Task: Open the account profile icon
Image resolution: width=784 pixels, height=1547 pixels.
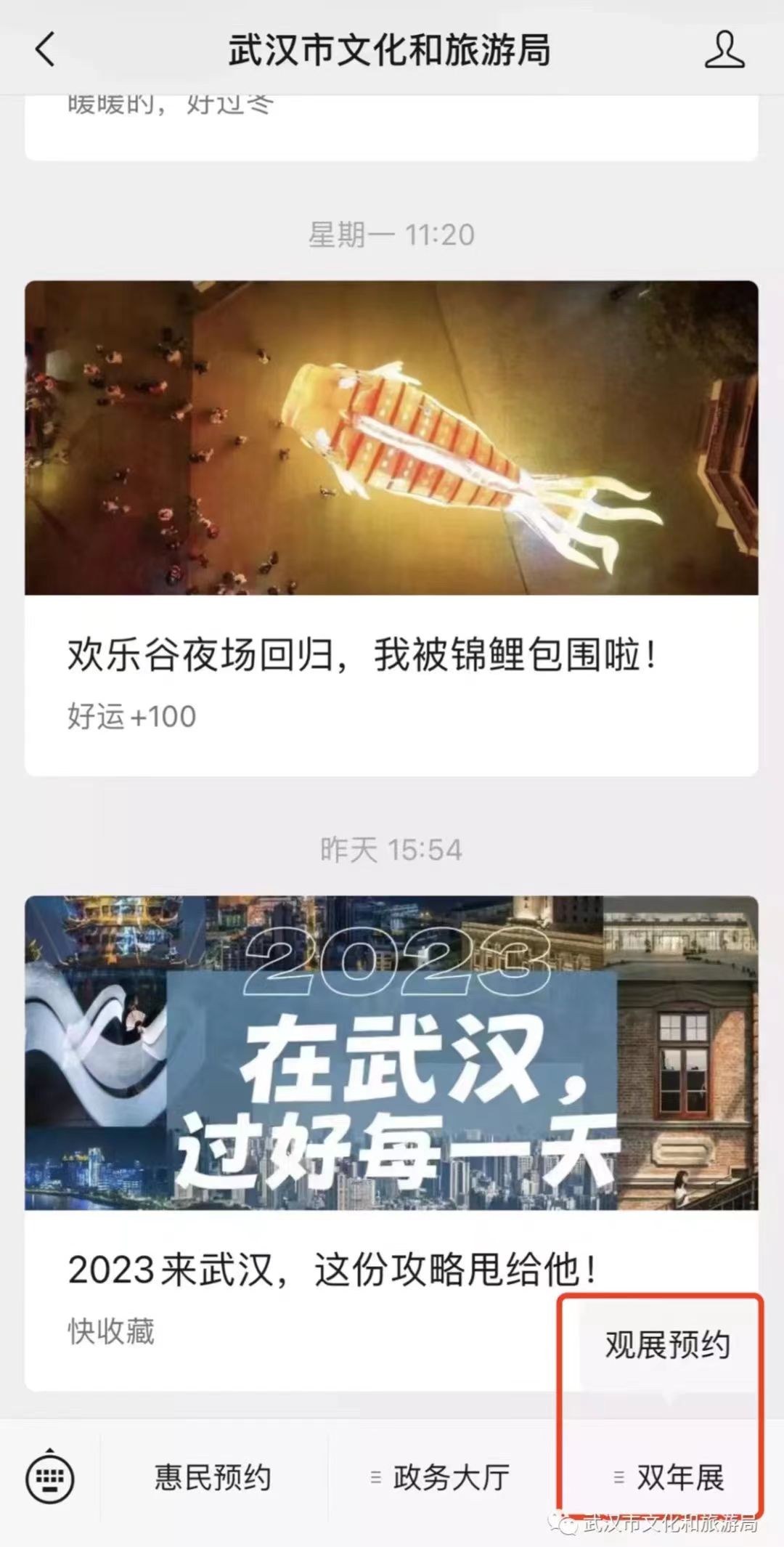Action: (724, 50)
